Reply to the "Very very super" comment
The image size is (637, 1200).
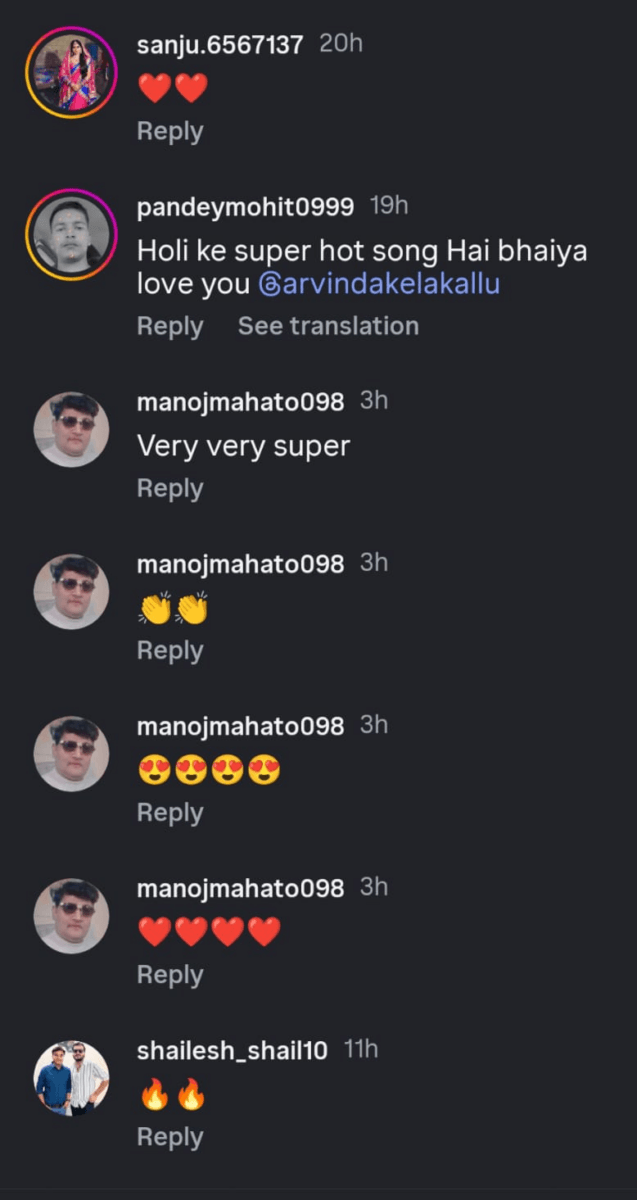pos(170,488)
